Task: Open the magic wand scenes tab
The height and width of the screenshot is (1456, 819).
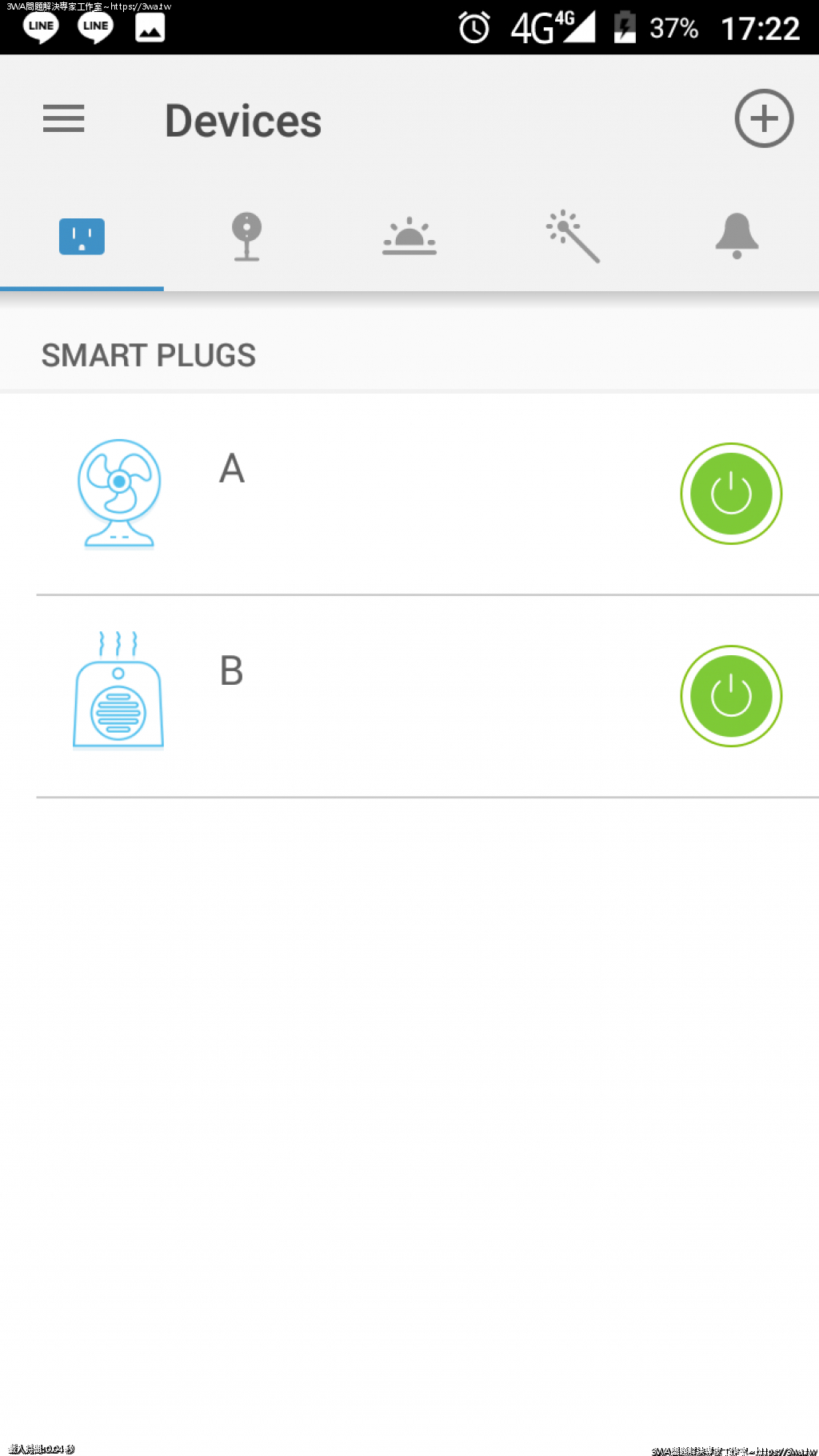Action: (573, 237)
